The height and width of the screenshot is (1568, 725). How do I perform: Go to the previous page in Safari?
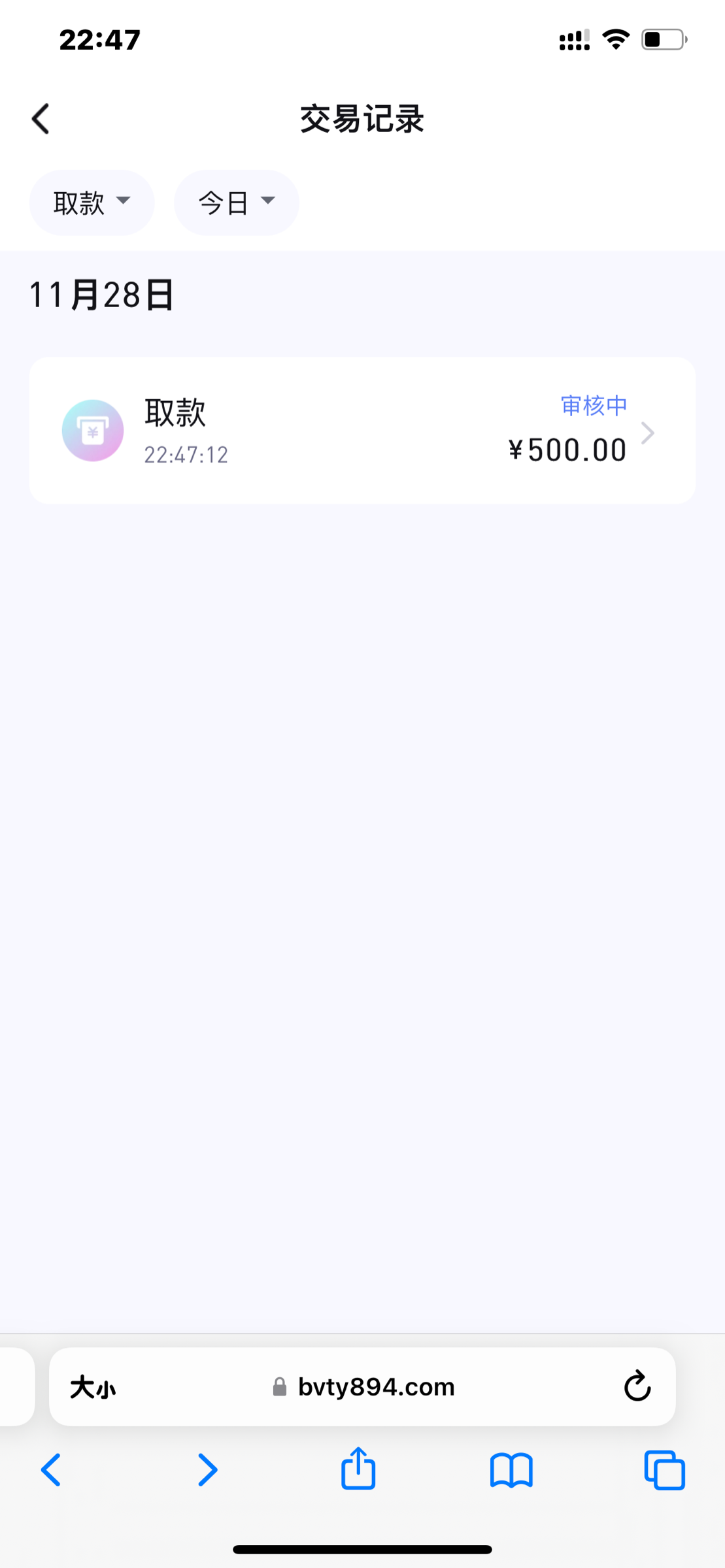click(x=51, y=1470)
